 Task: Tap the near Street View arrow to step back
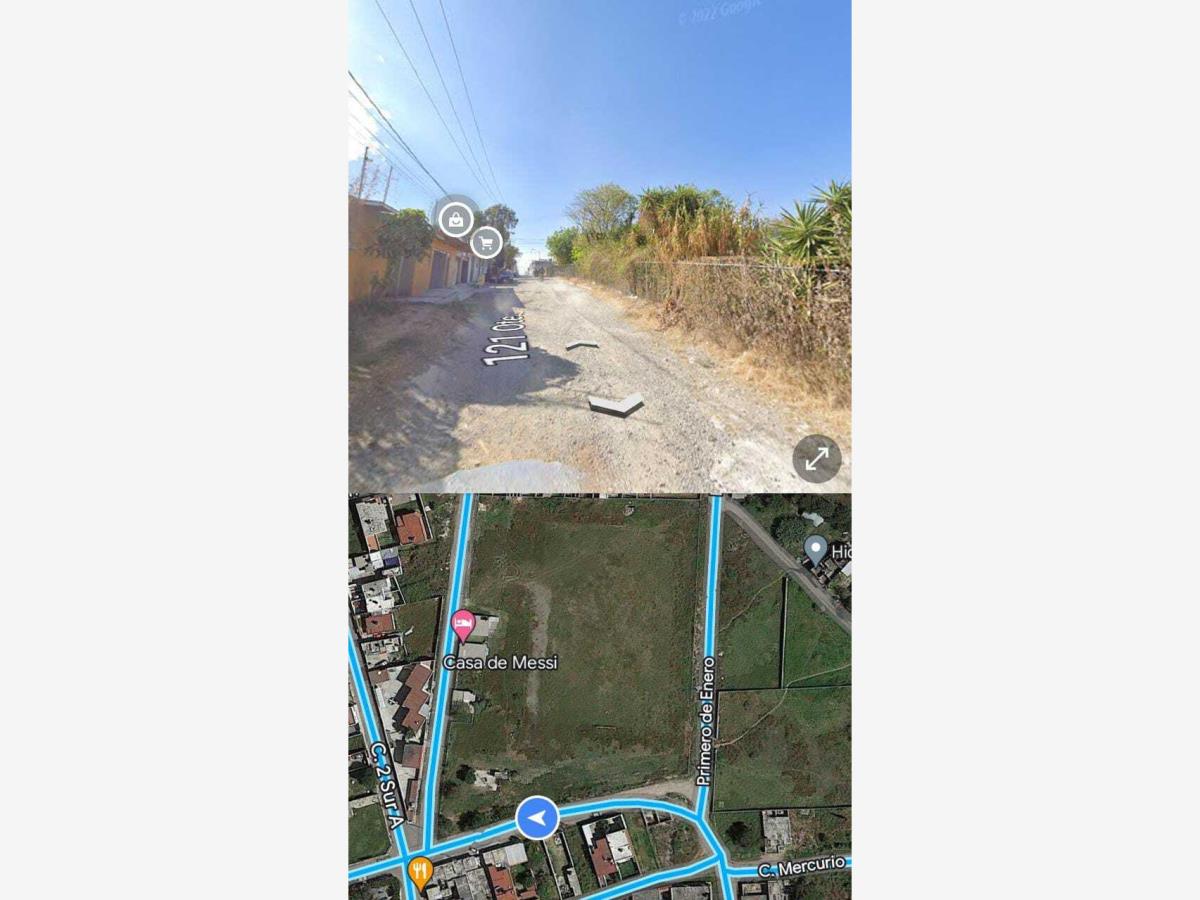click(615, 404)
